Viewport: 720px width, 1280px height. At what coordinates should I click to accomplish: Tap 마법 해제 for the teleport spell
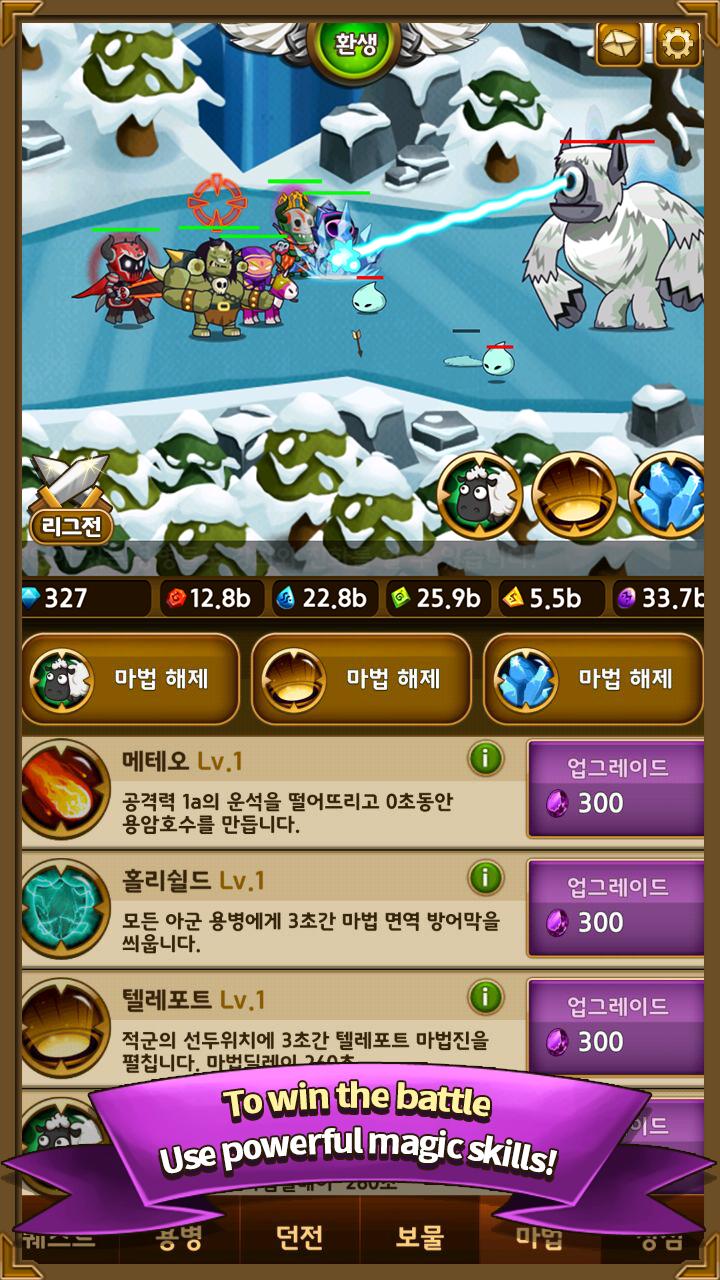point(361,679)
